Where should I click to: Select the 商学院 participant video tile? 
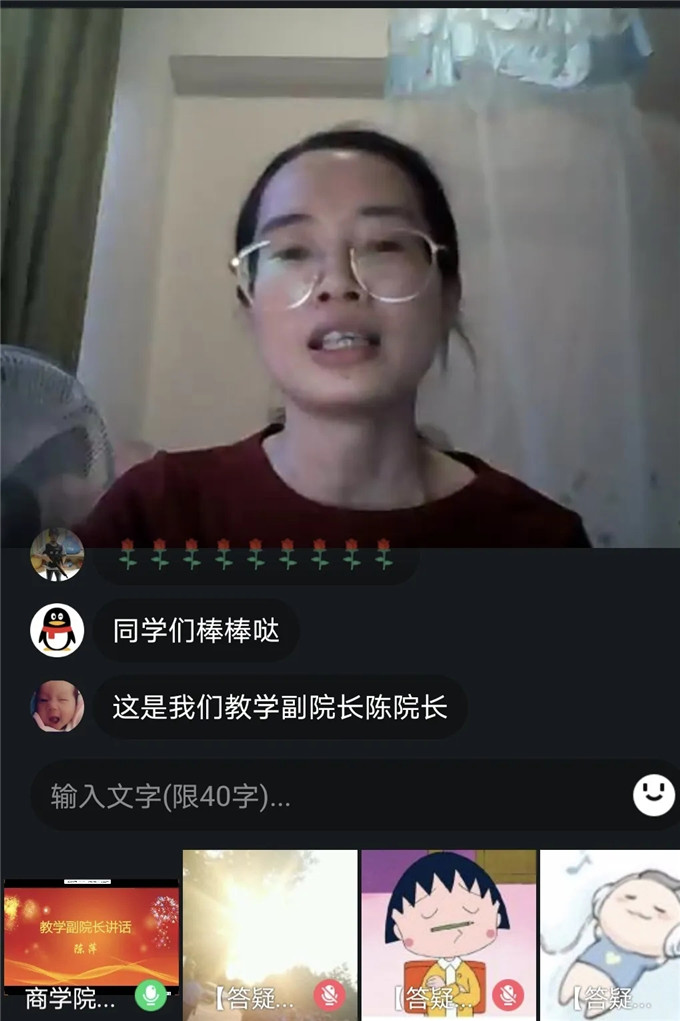click(91, 935)
